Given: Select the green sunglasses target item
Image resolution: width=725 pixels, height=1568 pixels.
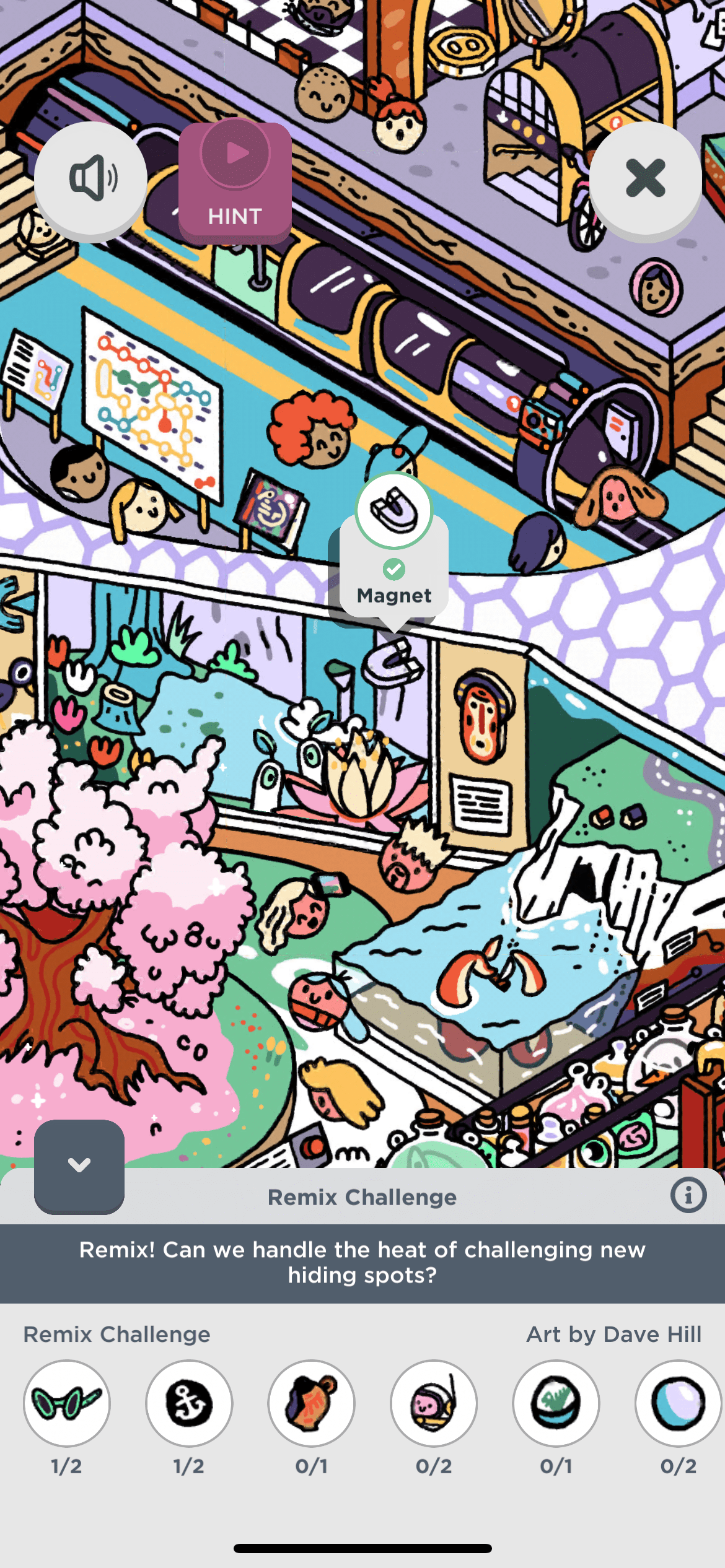Looking at the screenshot, I should coord(67,1403).
